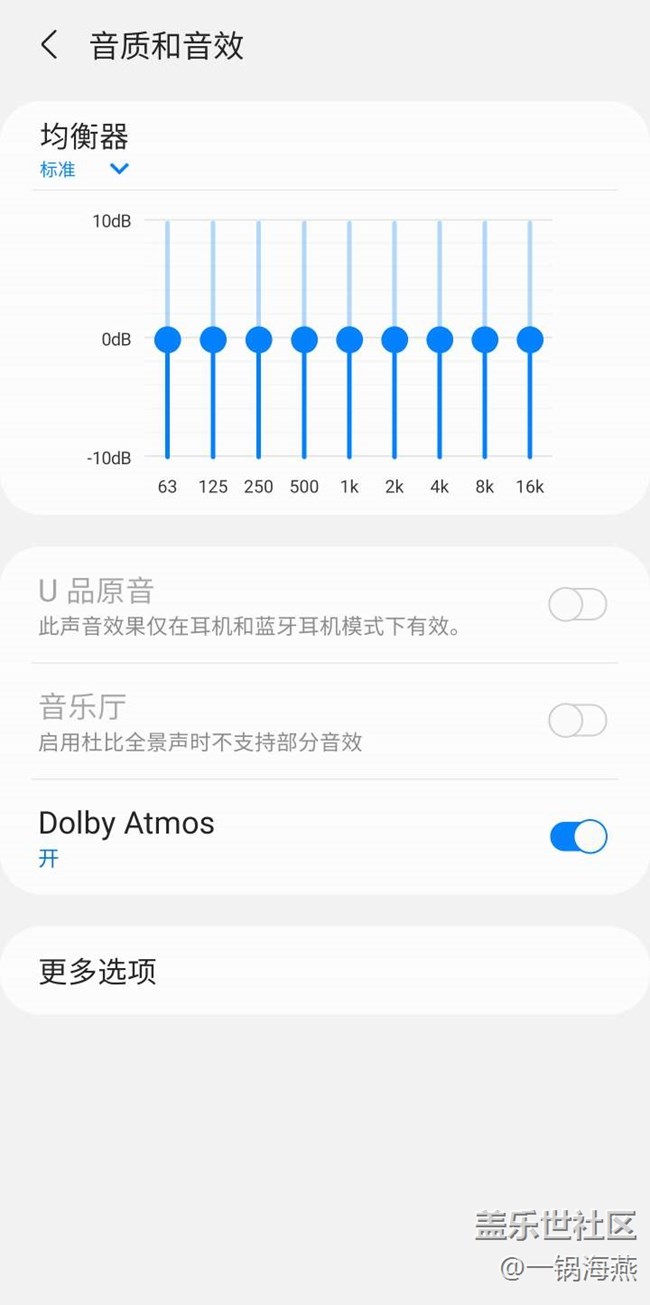The width and height of the screenshot is (650, 1305).
Task: Tap the 250 Hz equalizer slider
Action: pos(258,340)
